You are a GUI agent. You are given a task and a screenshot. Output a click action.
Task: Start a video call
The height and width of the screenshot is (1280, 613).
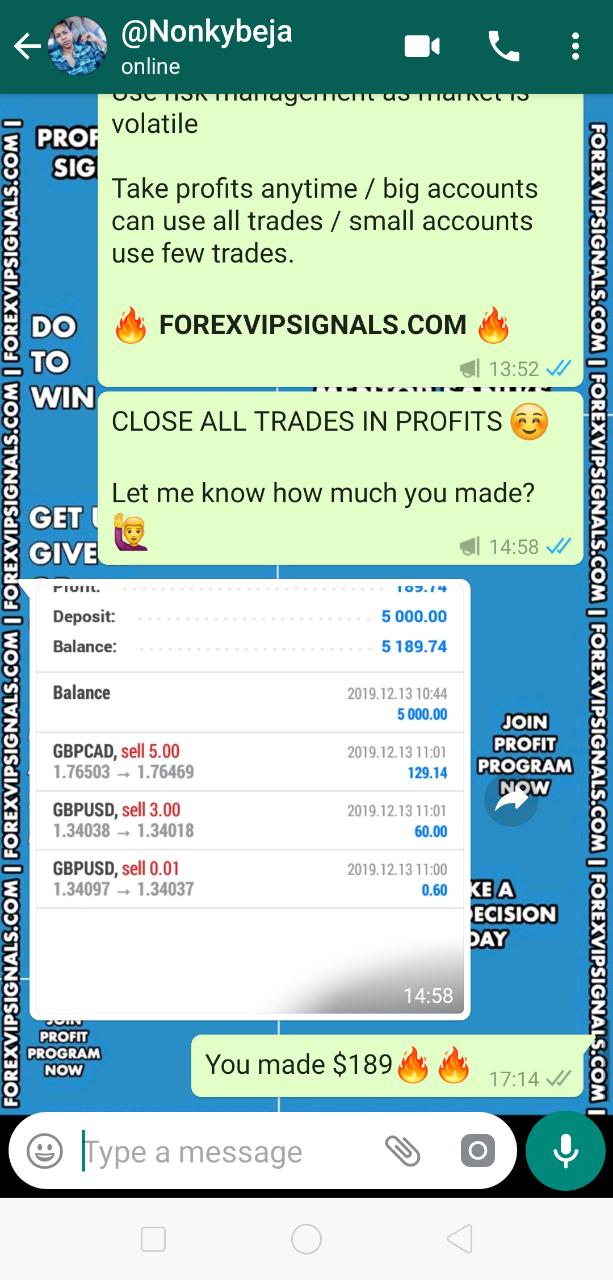click(x=422, y=46)
